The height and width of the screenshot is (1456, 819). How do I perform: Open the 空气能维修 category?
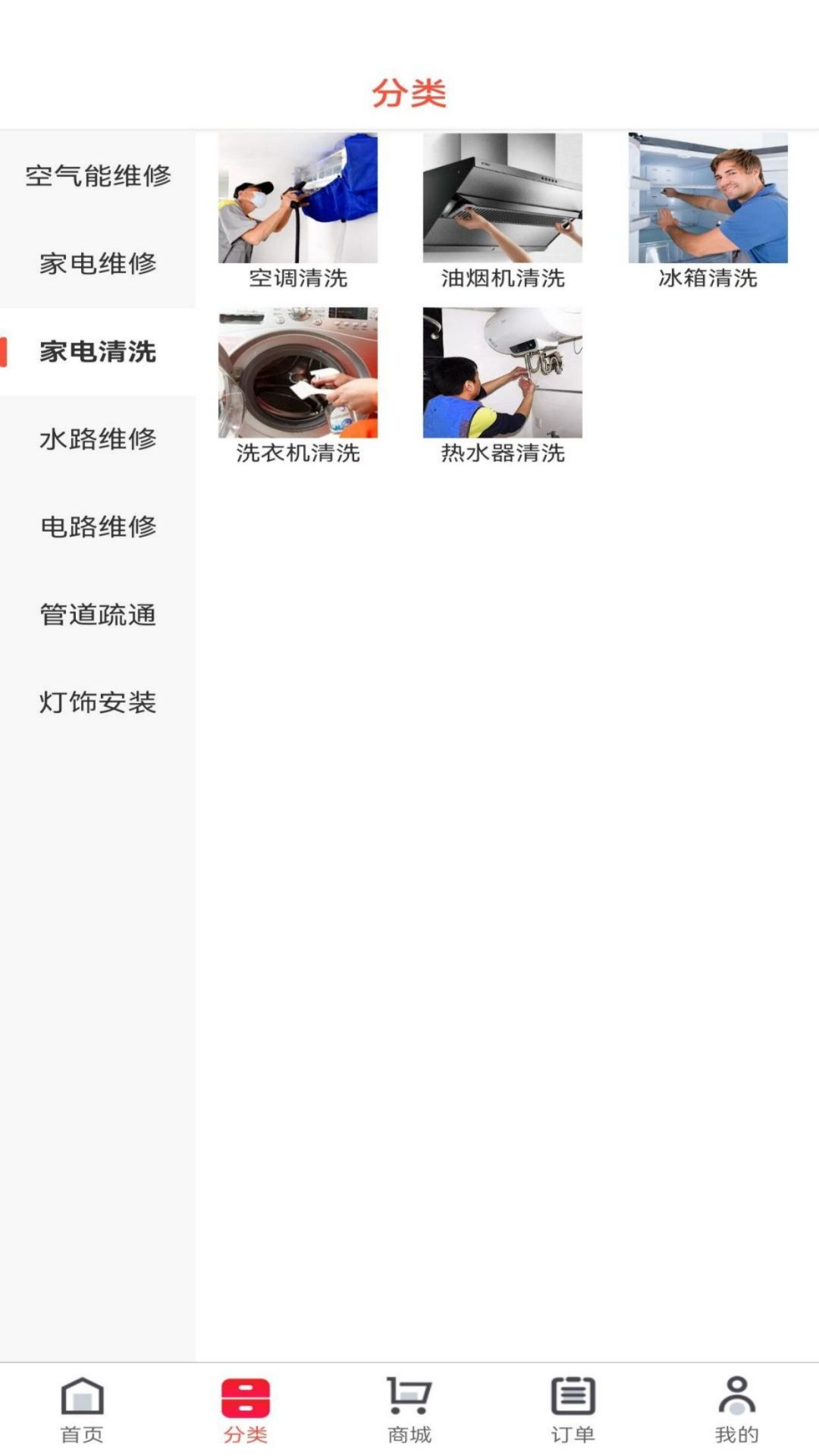tap(99, 177)
